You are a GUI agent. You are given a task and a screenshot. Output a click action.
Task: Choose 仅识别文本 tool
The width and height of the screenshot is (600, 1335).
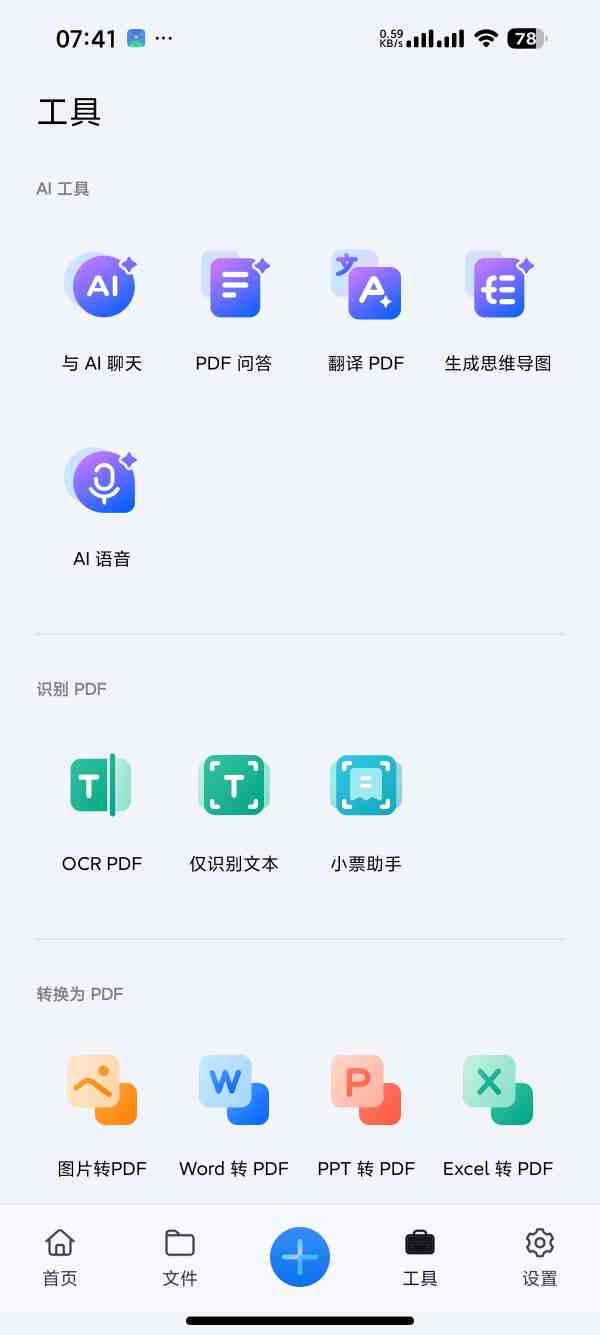pyautogui.click(x=233, y=786)
